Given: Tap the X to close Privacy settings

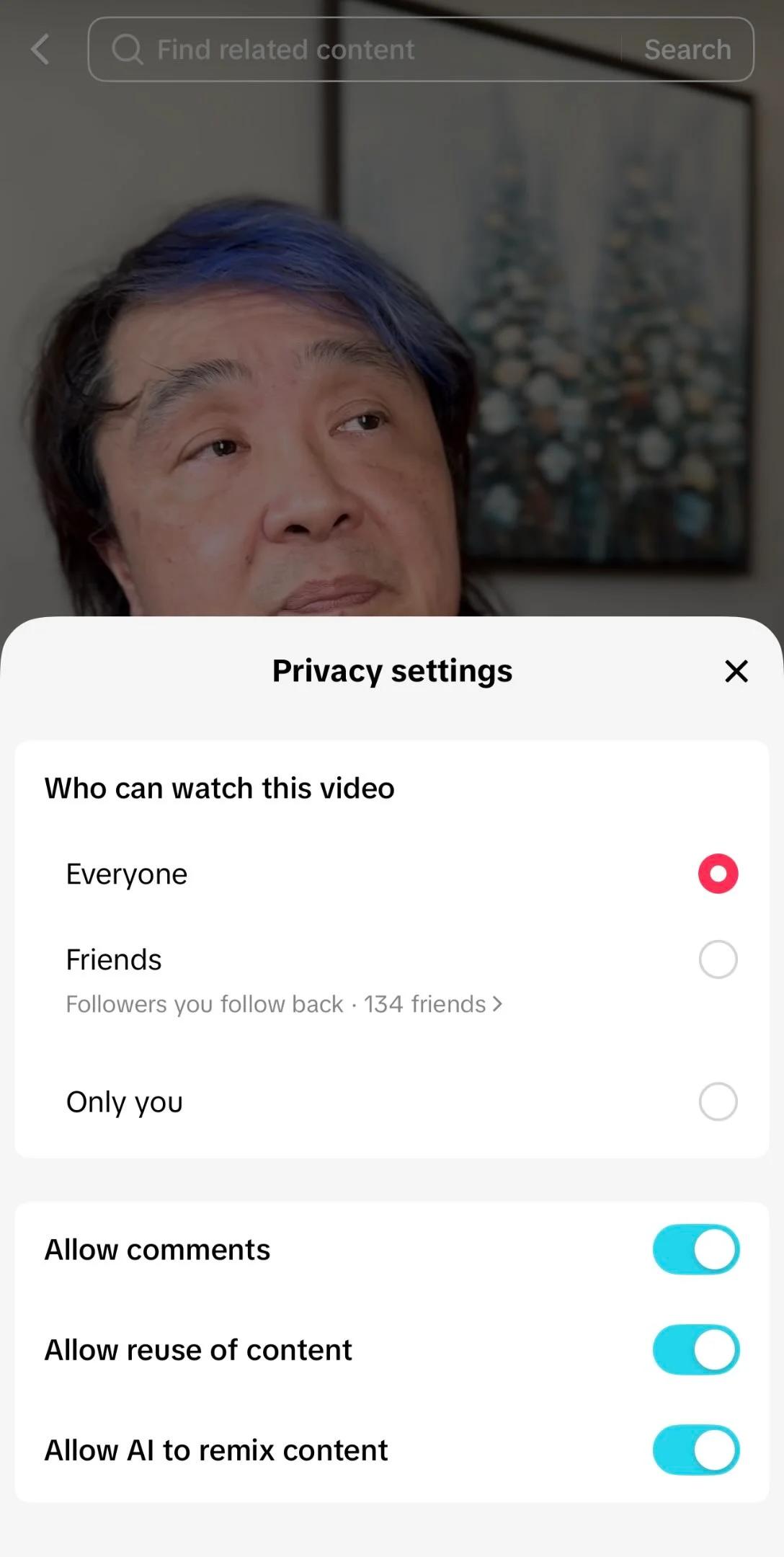Looking at the screenshot, I should 736,671.
